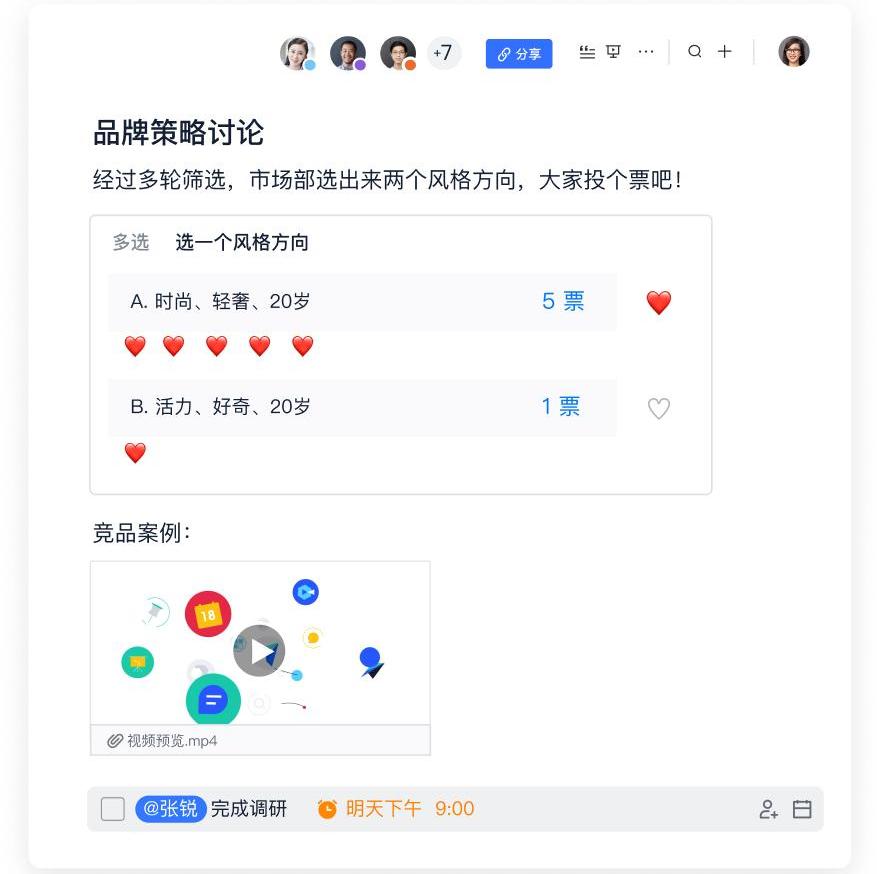Open the +7 collaborators list

tap(443, 53)
